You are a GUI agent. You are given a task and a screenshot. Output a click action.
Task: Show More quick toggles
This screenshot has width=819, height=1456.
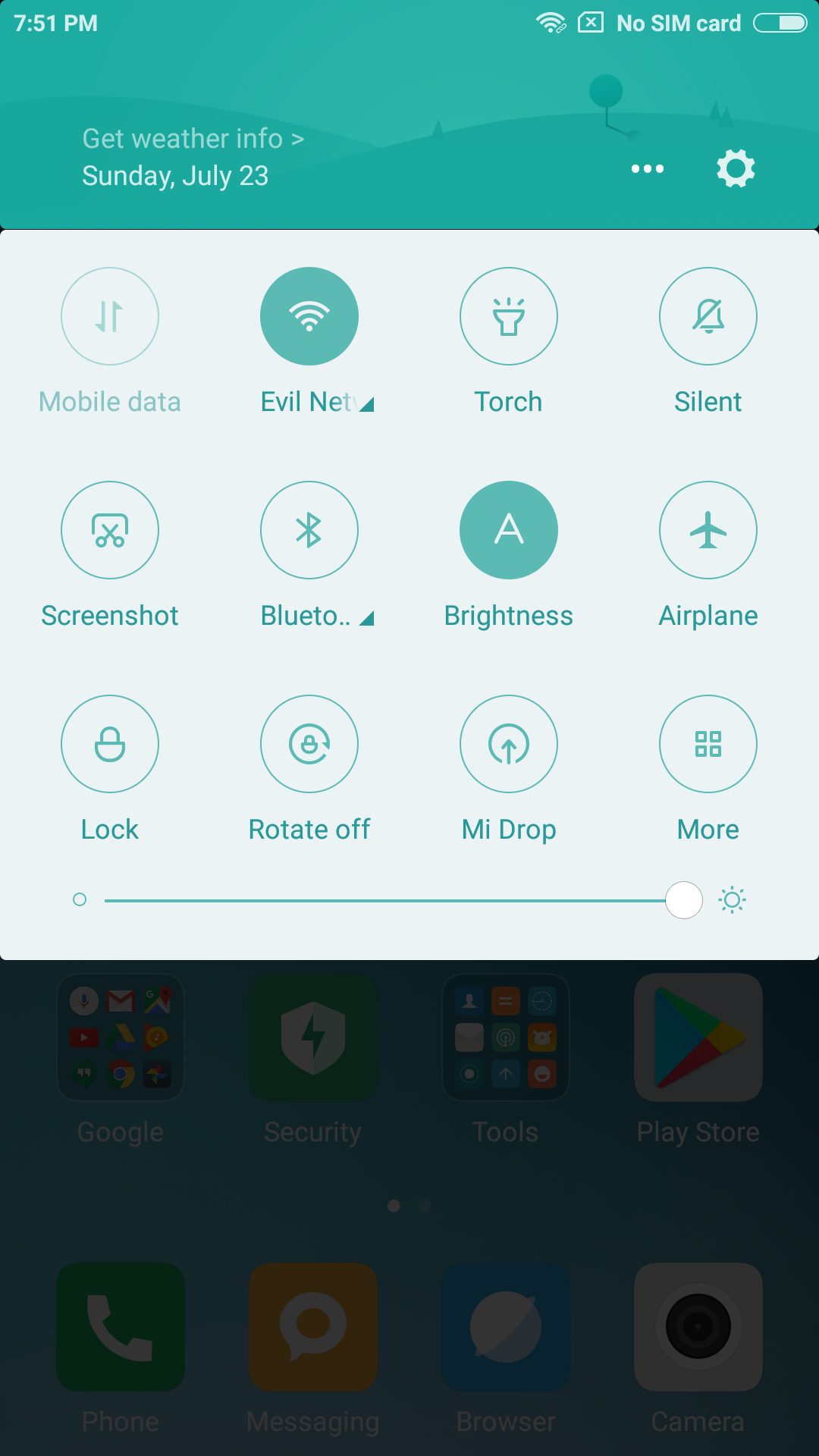[x=708, y=744]
